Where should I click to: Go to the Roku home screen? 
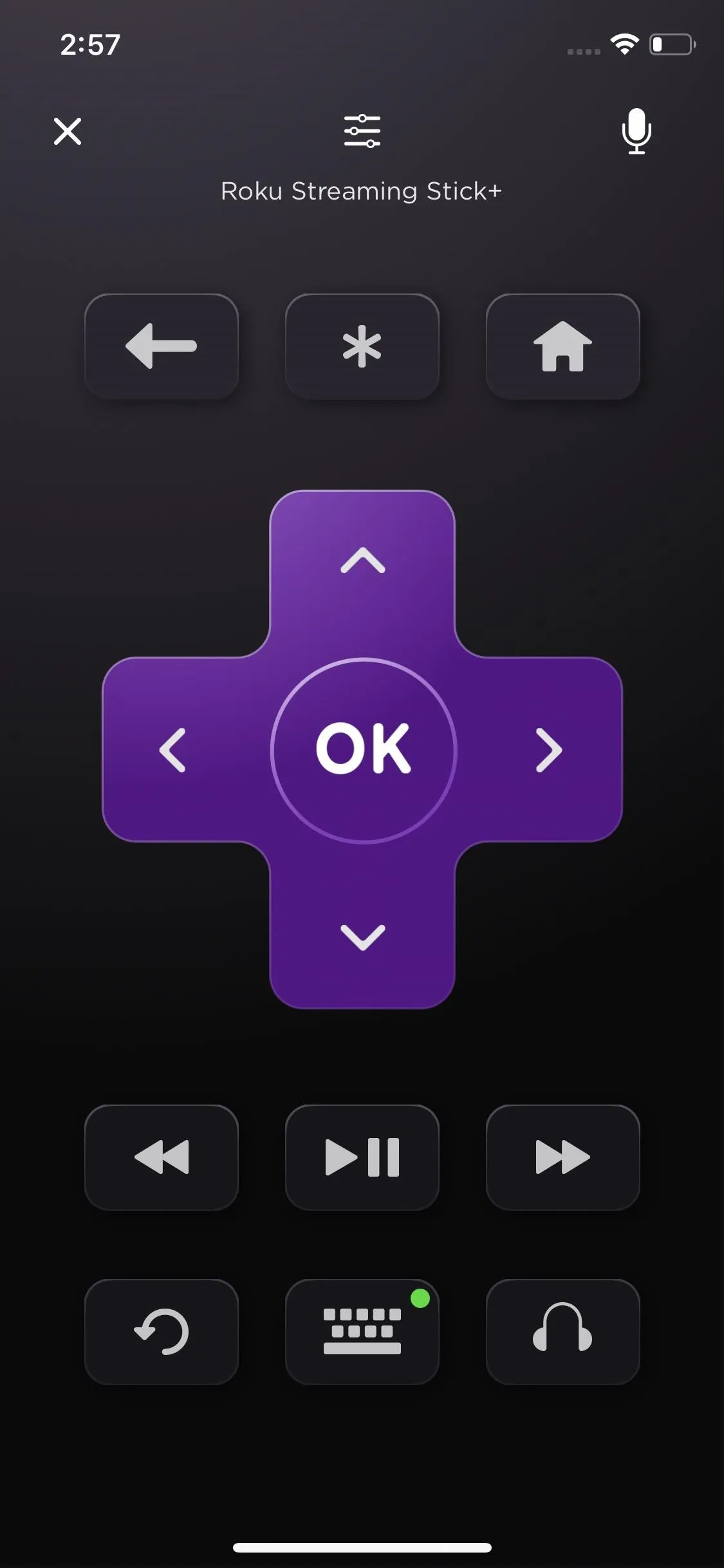(x=563, y=346)
